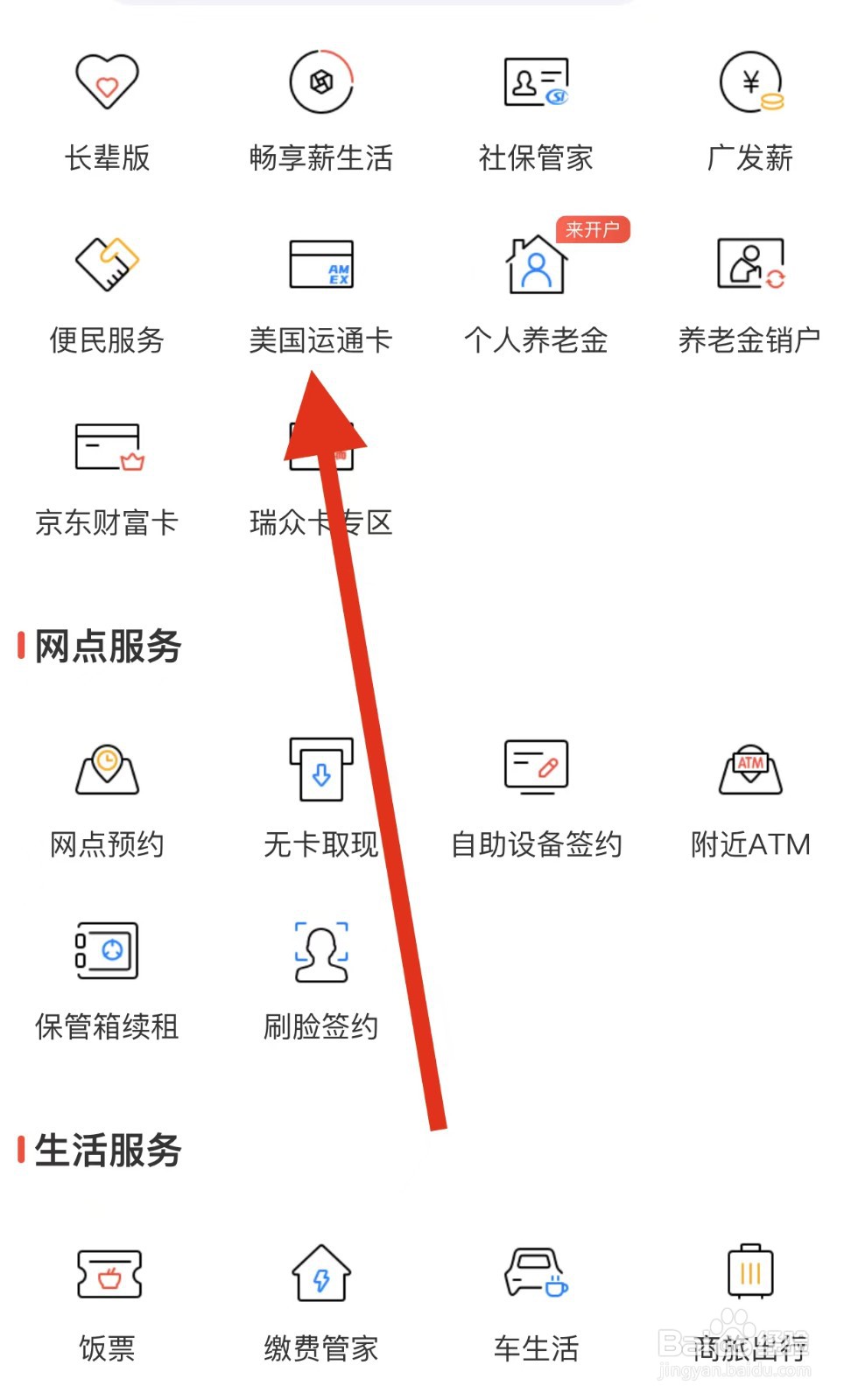Screen dimensions: 858x1400
Task: Open the 长辈版 elder mode icon
Action: coord(107,109)
